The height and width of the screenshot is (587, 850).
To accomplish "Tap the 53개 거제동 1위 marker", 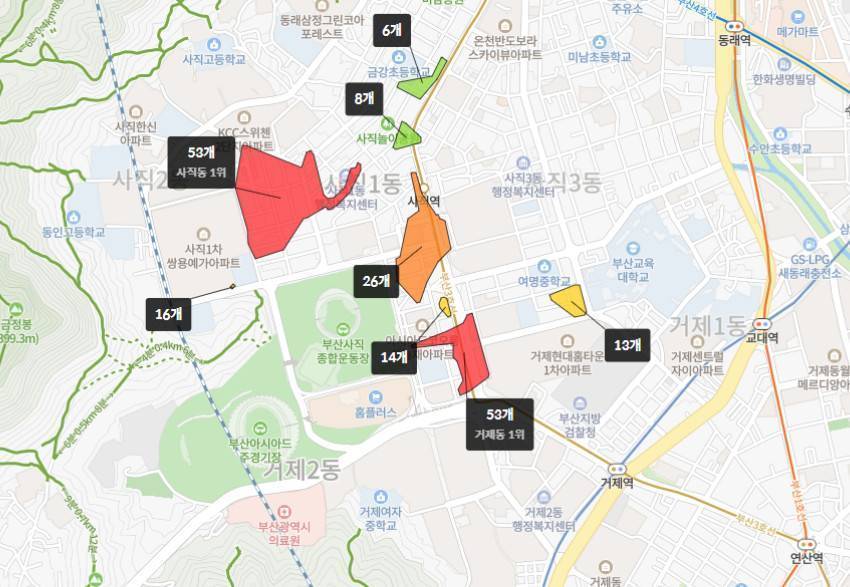I will [x=499, y=424].
